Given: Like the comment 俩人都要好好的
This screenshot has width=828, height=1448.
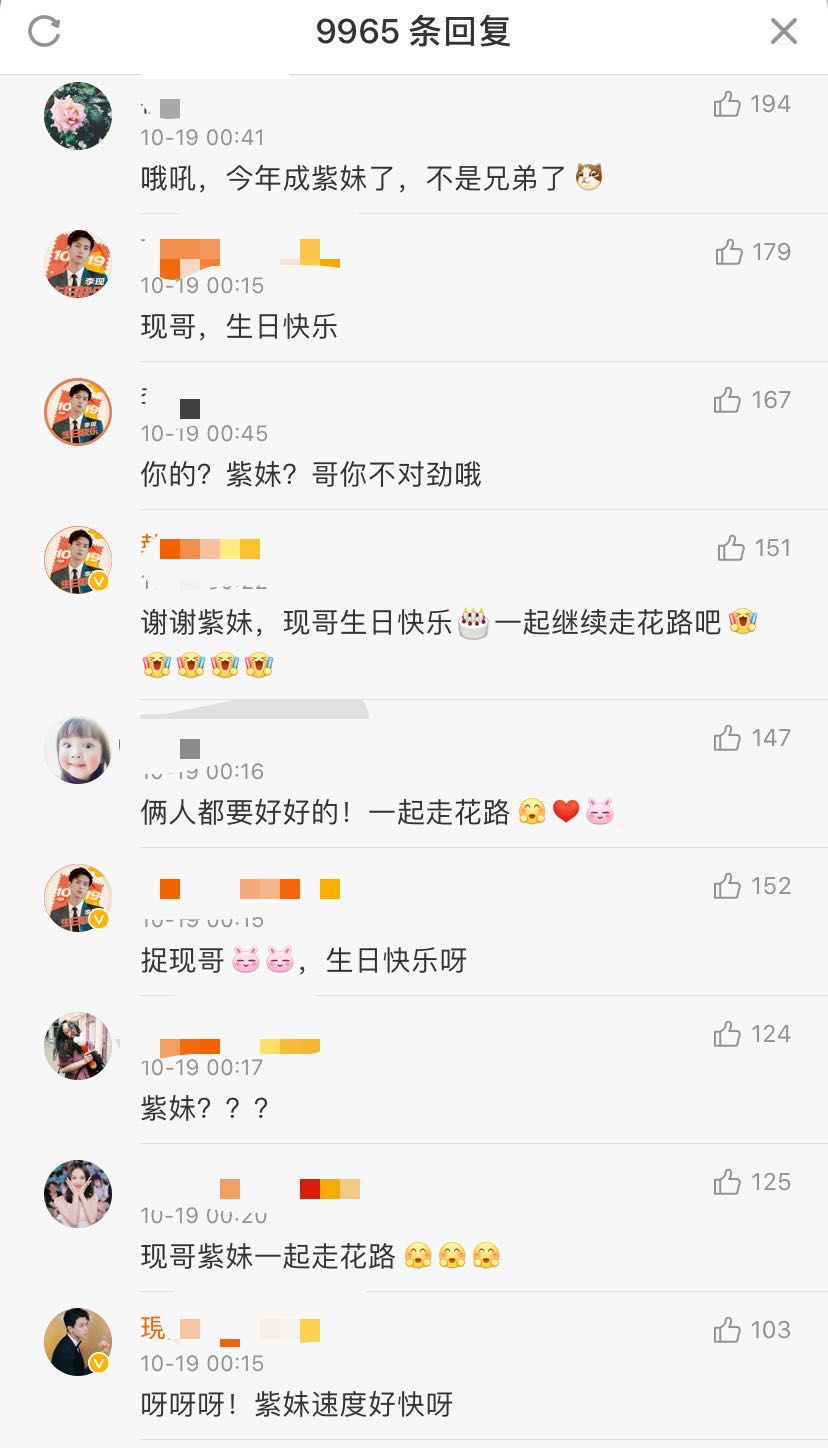Looking at the screenshot, I should (x=728, y=738).
